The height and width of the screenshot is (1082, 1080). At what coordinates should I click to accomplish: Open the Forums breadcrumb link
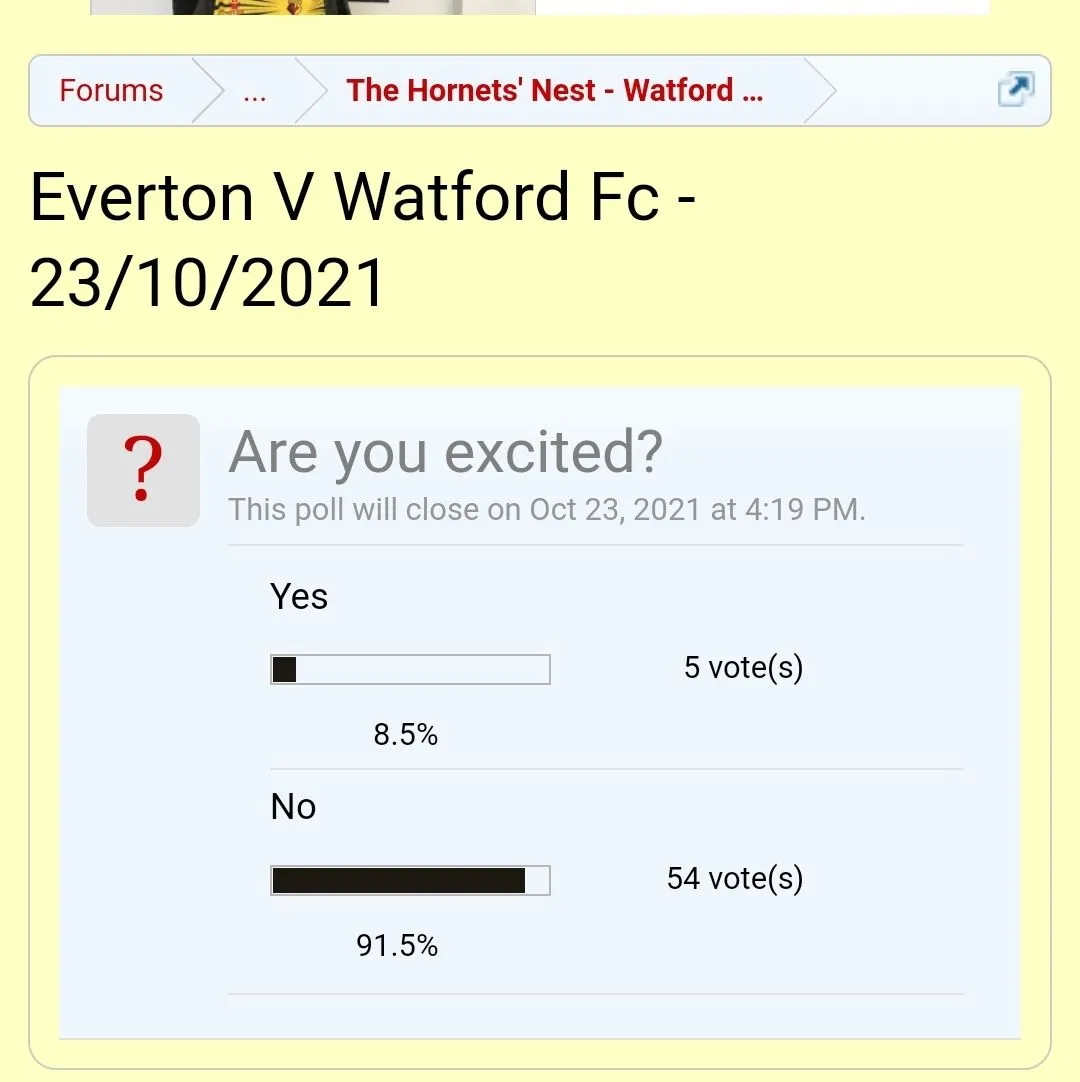tap(111, 91)
